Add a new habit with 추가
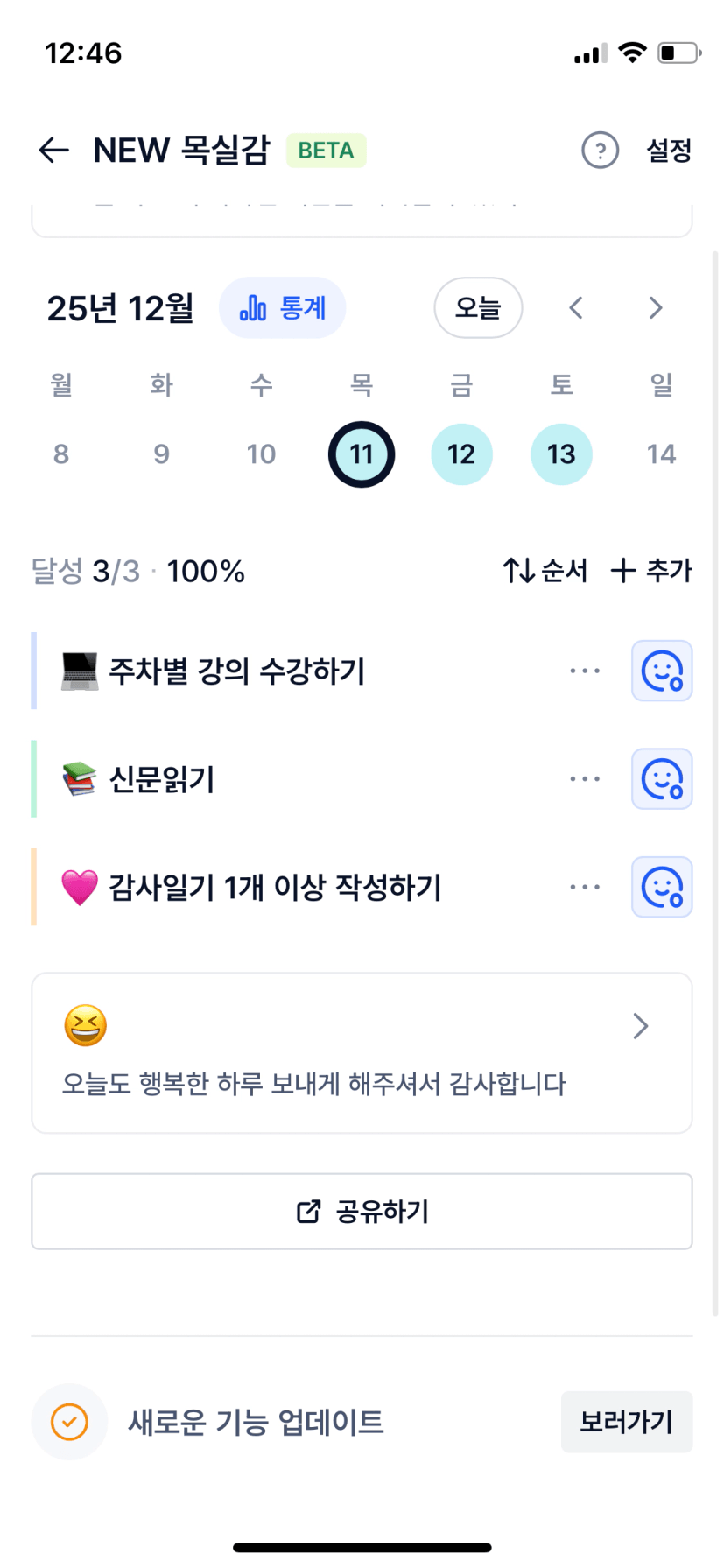This screenshot has width=724, height=1568. 651,571
